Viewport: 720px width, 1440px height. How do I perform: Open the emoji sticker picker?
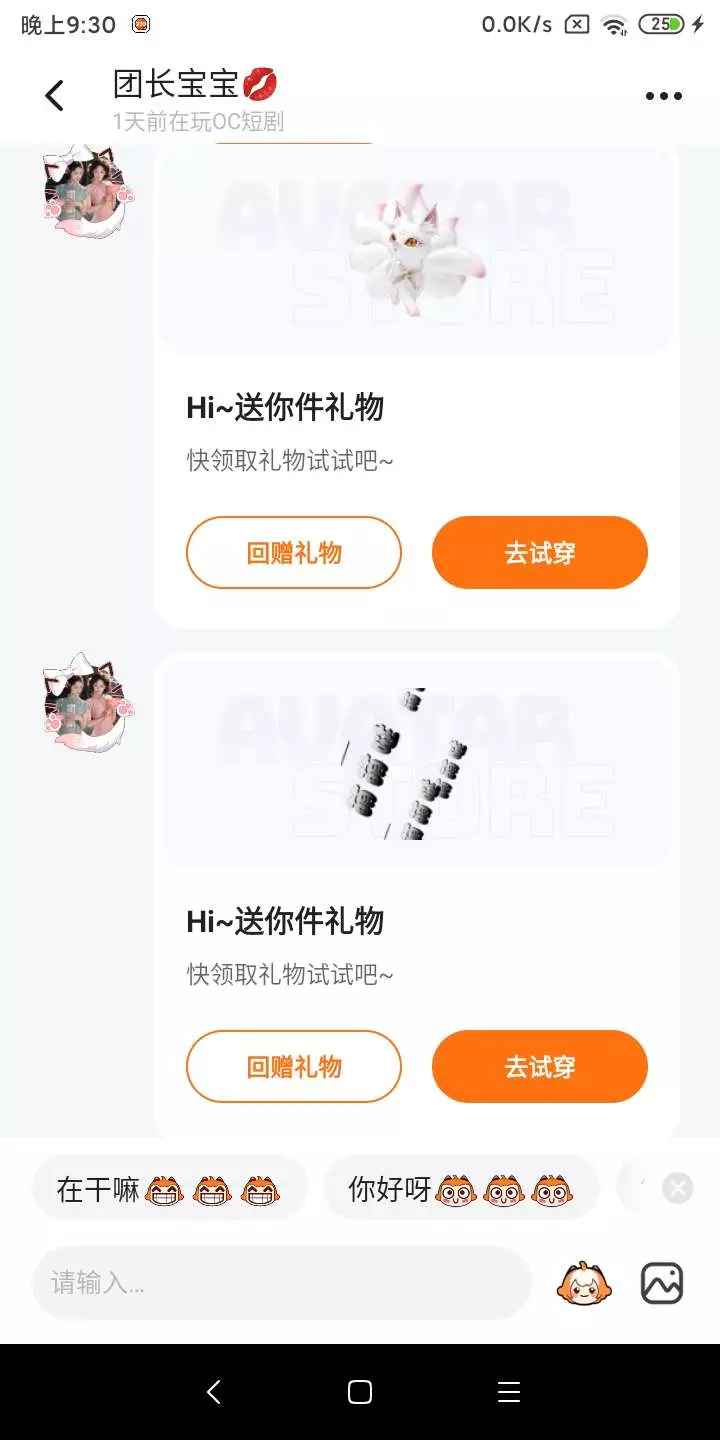click(583, 1283)
